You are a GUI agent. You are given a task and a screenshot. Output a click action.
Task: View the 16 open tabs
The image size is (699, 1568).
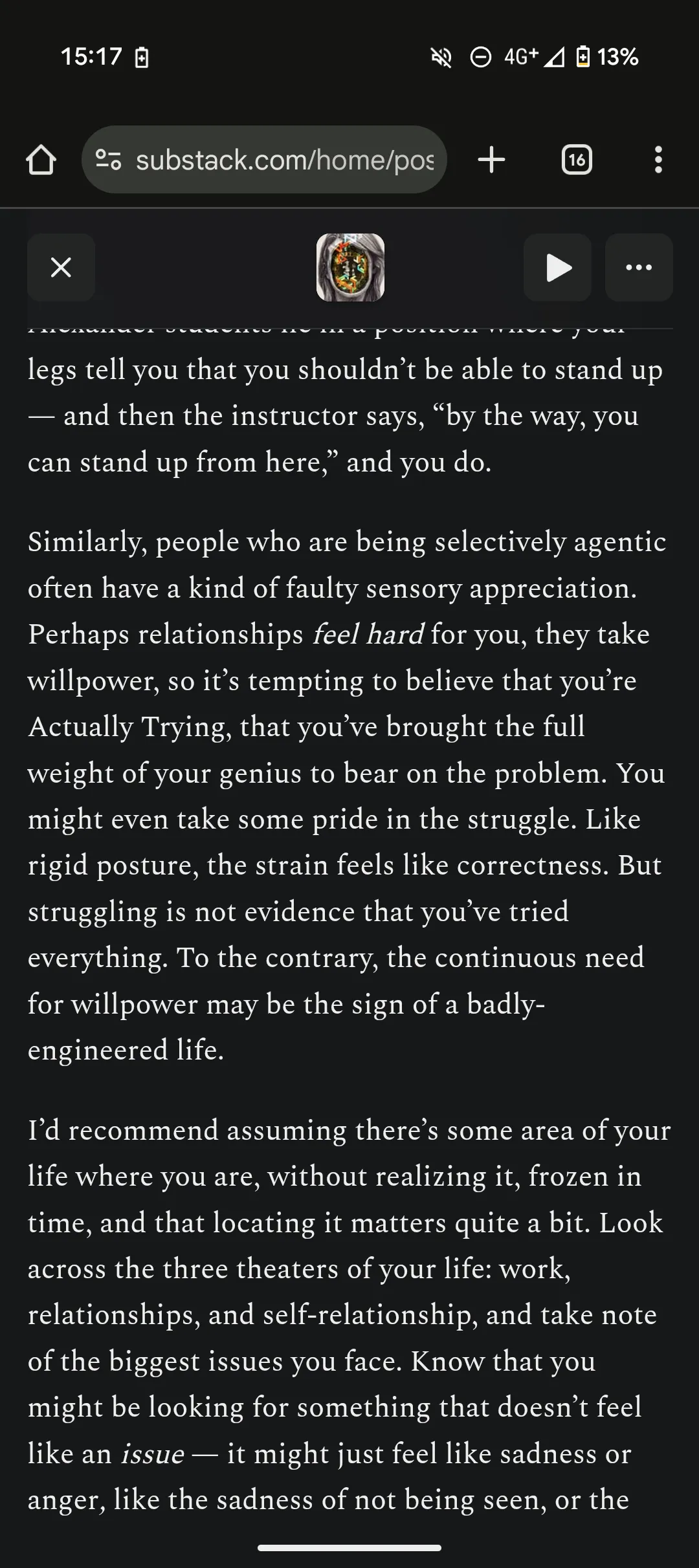[x=577, y=160]
